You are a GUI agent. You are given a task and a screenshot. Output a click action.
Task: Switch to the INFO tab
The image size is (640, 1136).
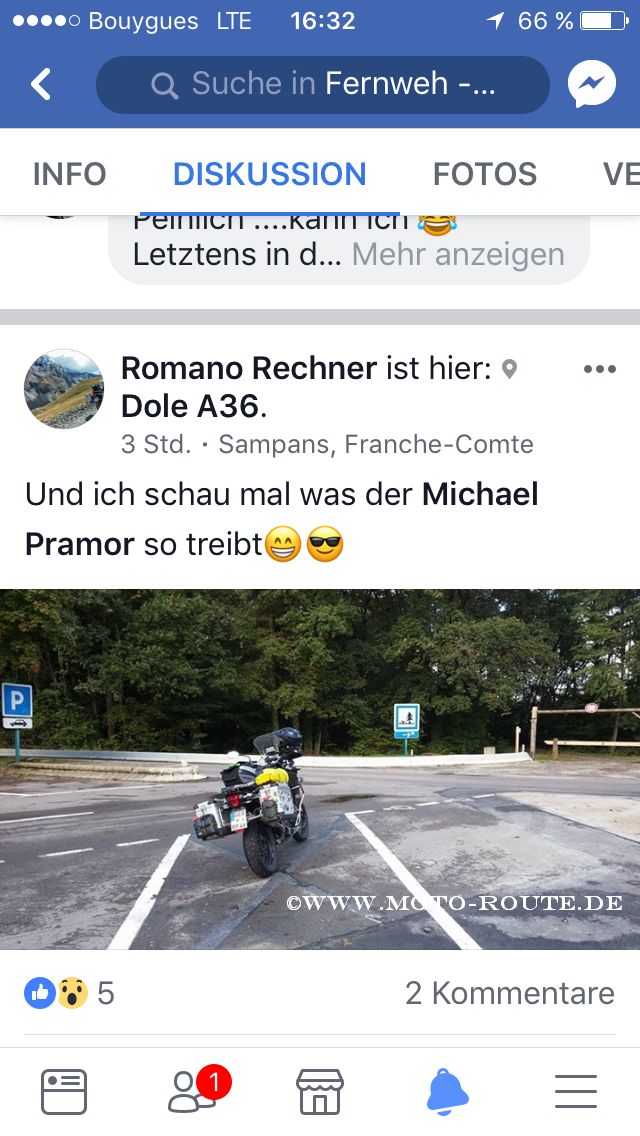click(x=70, y=174)
